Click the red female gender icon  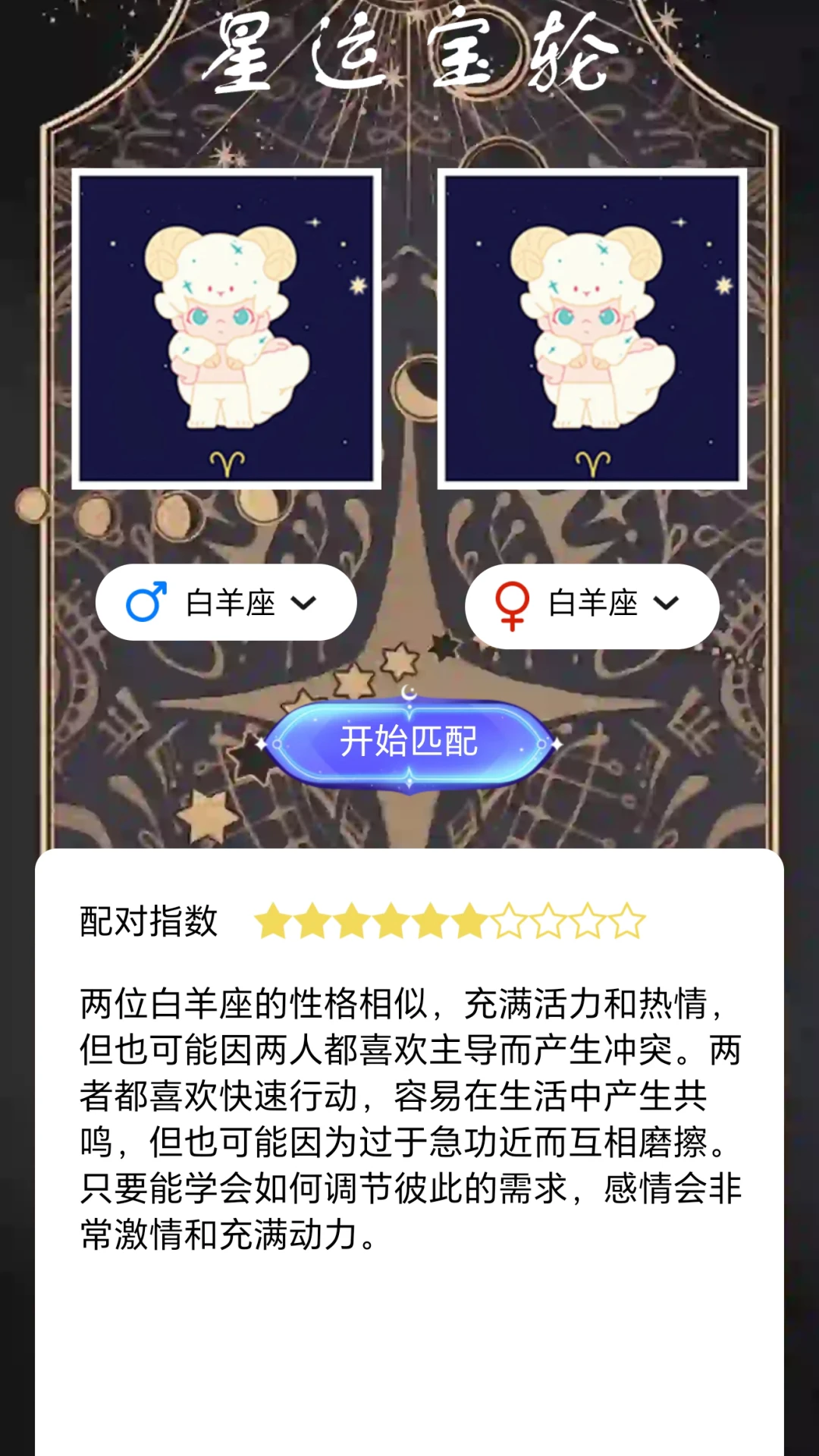pos(513,603)
